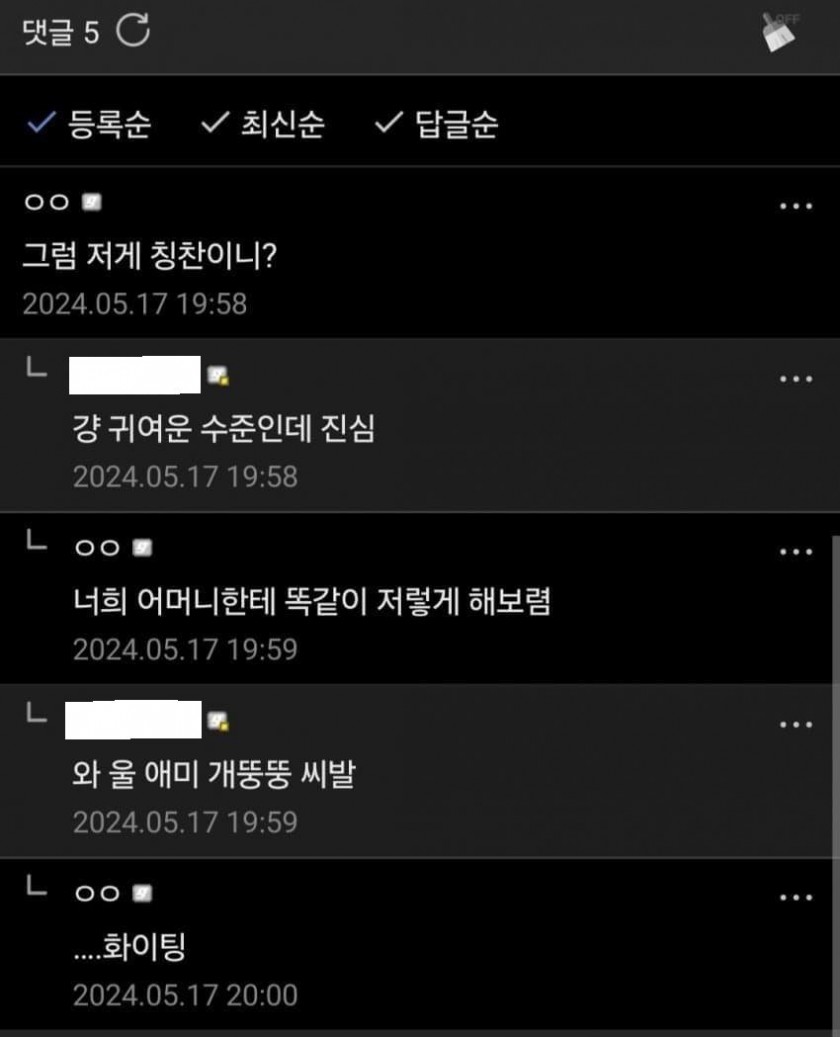Open options for reply 걍 귀여운 수준인데 진심
The image size is (840, 1037).
tap(795, 379)
